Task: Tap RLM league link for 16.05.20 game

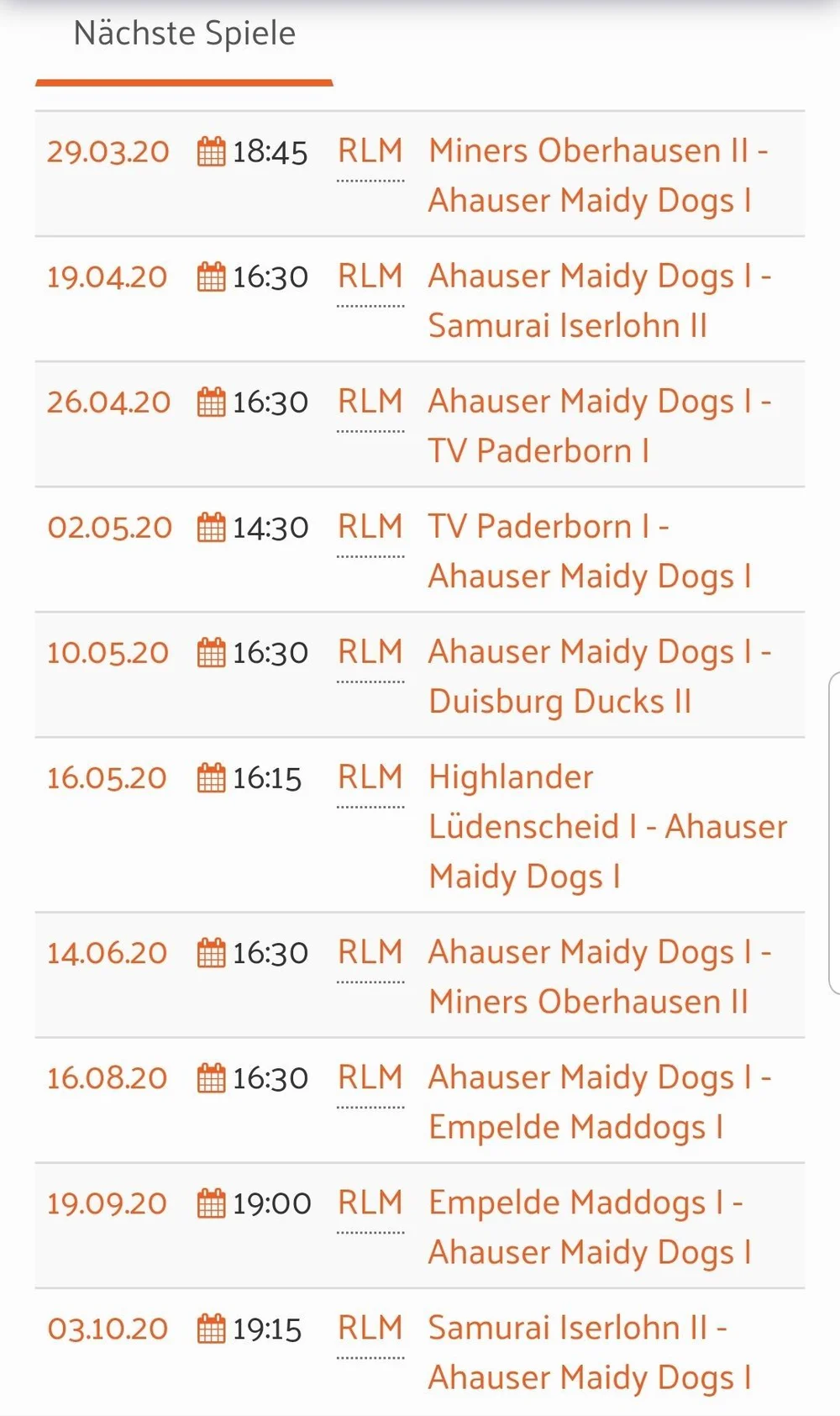Action: (x=370, y=777)
